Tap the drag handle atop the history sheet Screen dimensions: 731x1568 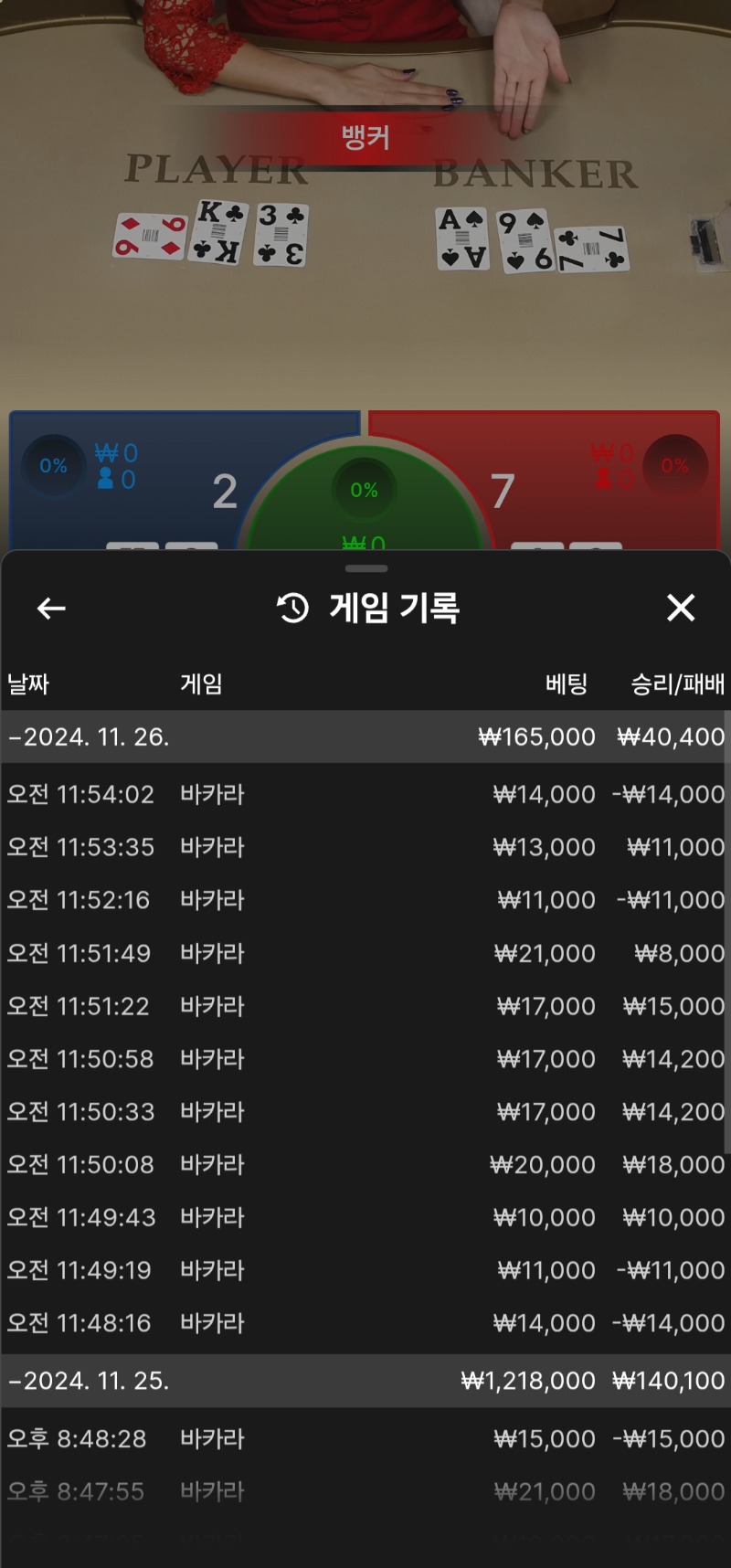click(366, 568)
